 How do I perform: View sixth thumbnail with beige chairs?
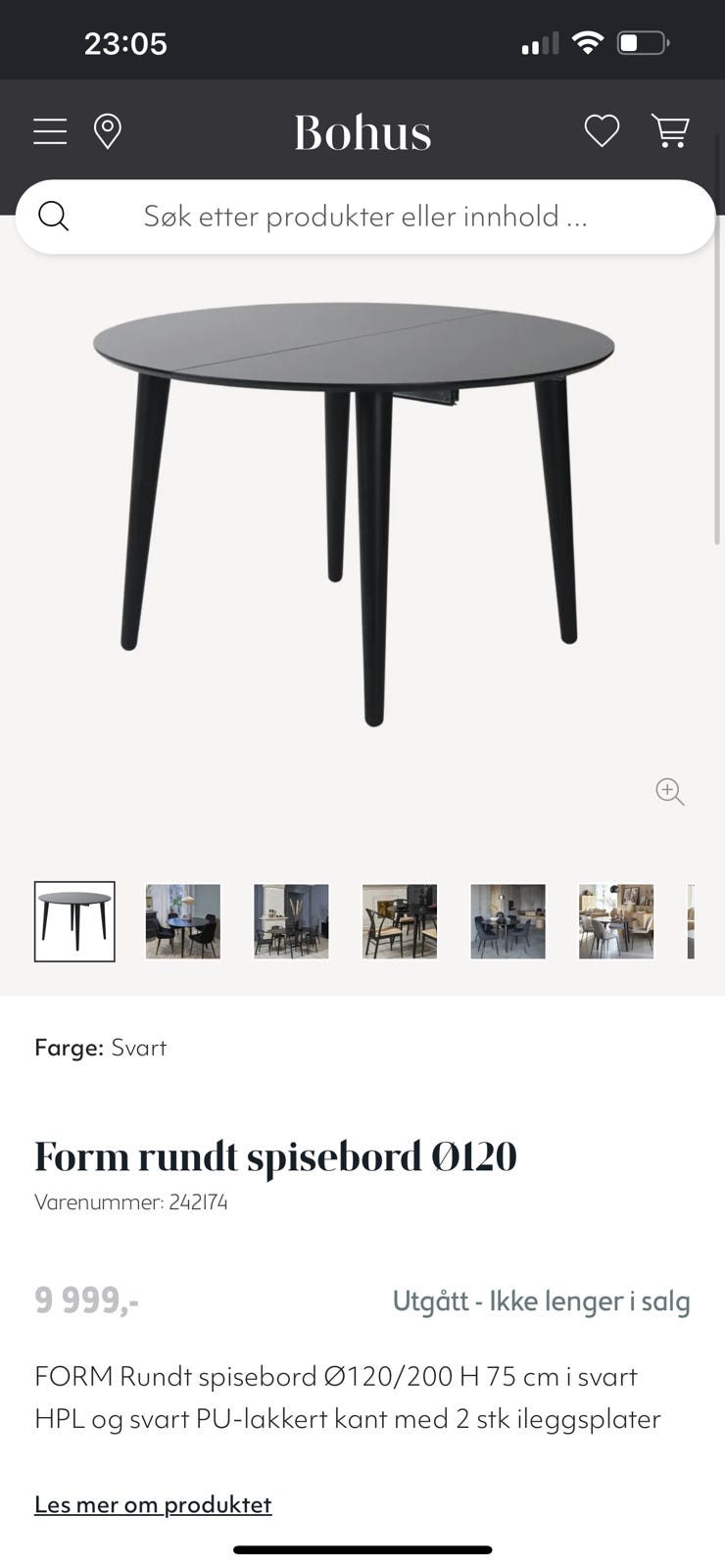(x=616, y=921)
